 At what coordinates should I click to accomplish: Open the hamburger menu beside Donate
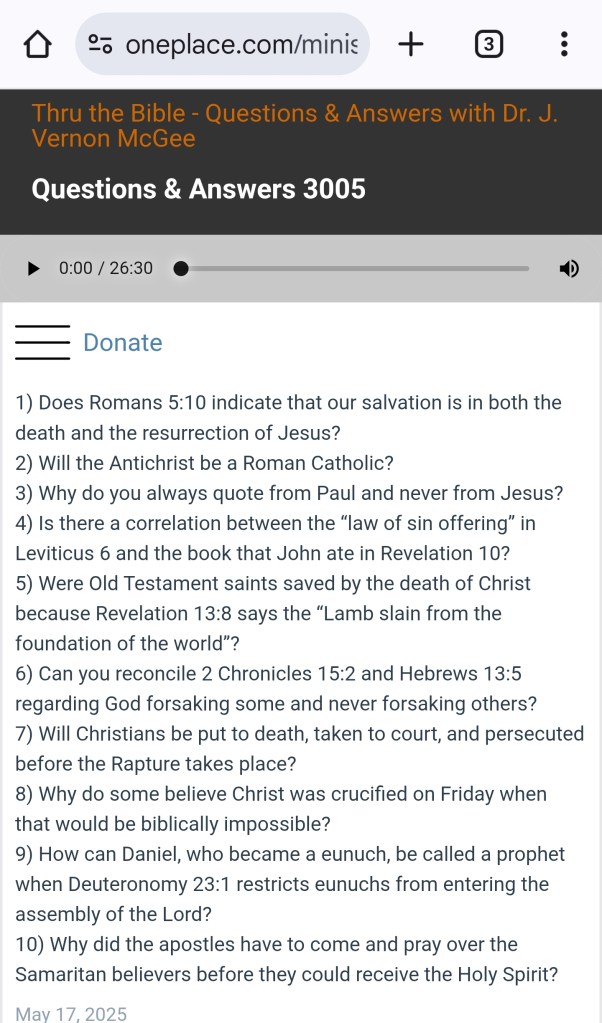[x=43, y=342]
